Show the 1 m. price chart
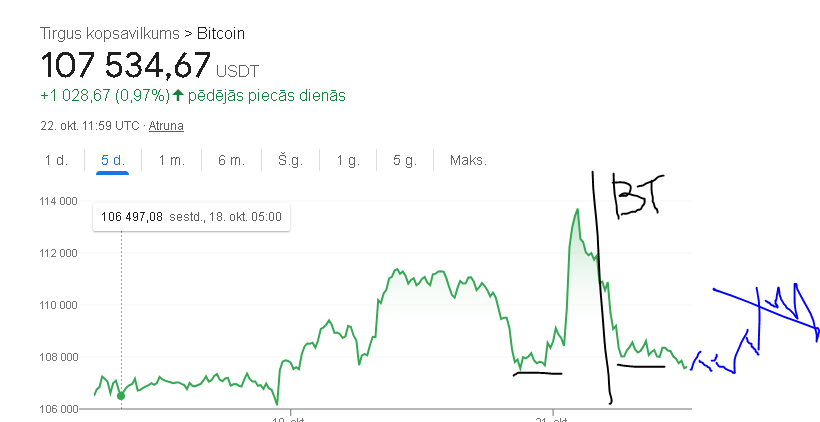This screenshot has width=820, height=422. [171, 161]
